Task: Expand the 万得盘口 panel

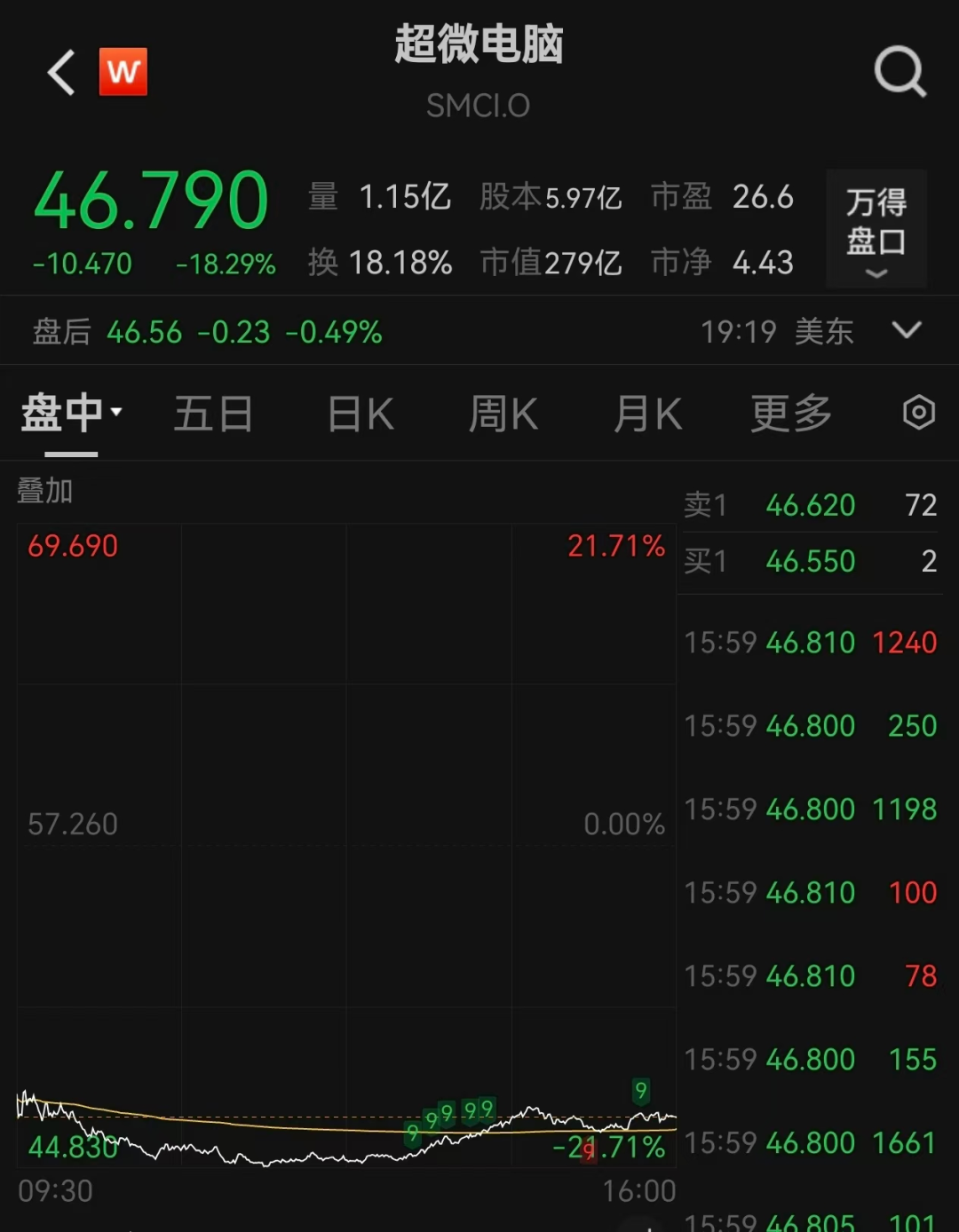Action: coord(876,228)
